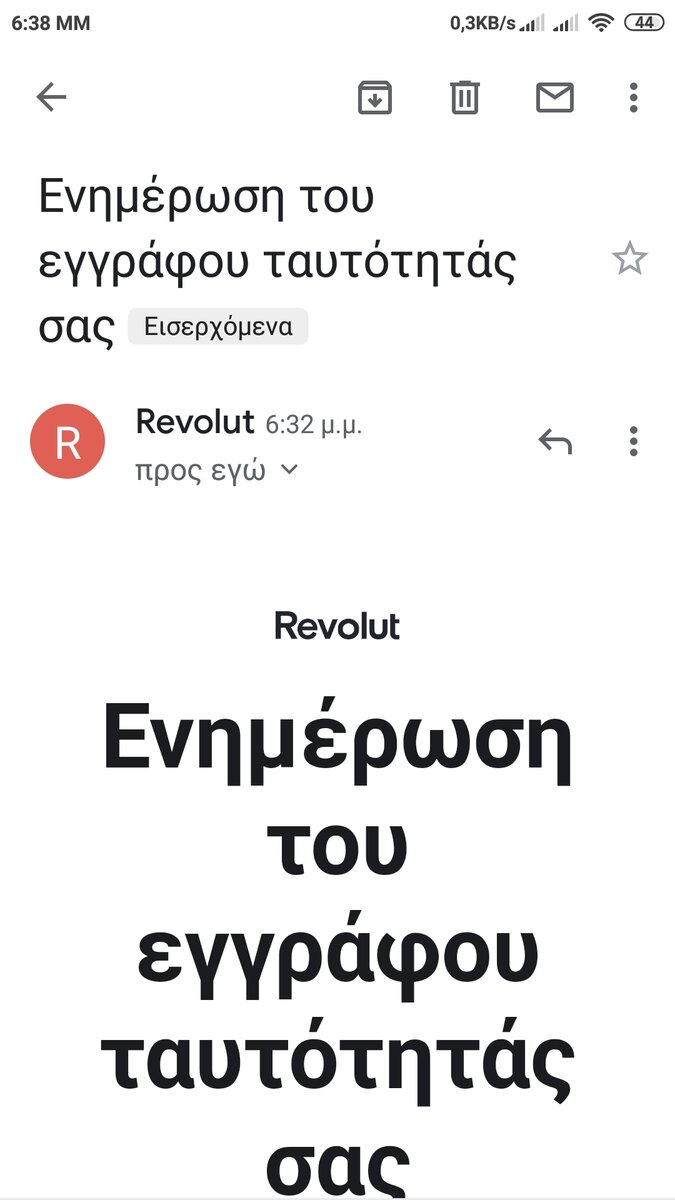
Task: Open the message options menu next to reply
Action: pos(634,441)
